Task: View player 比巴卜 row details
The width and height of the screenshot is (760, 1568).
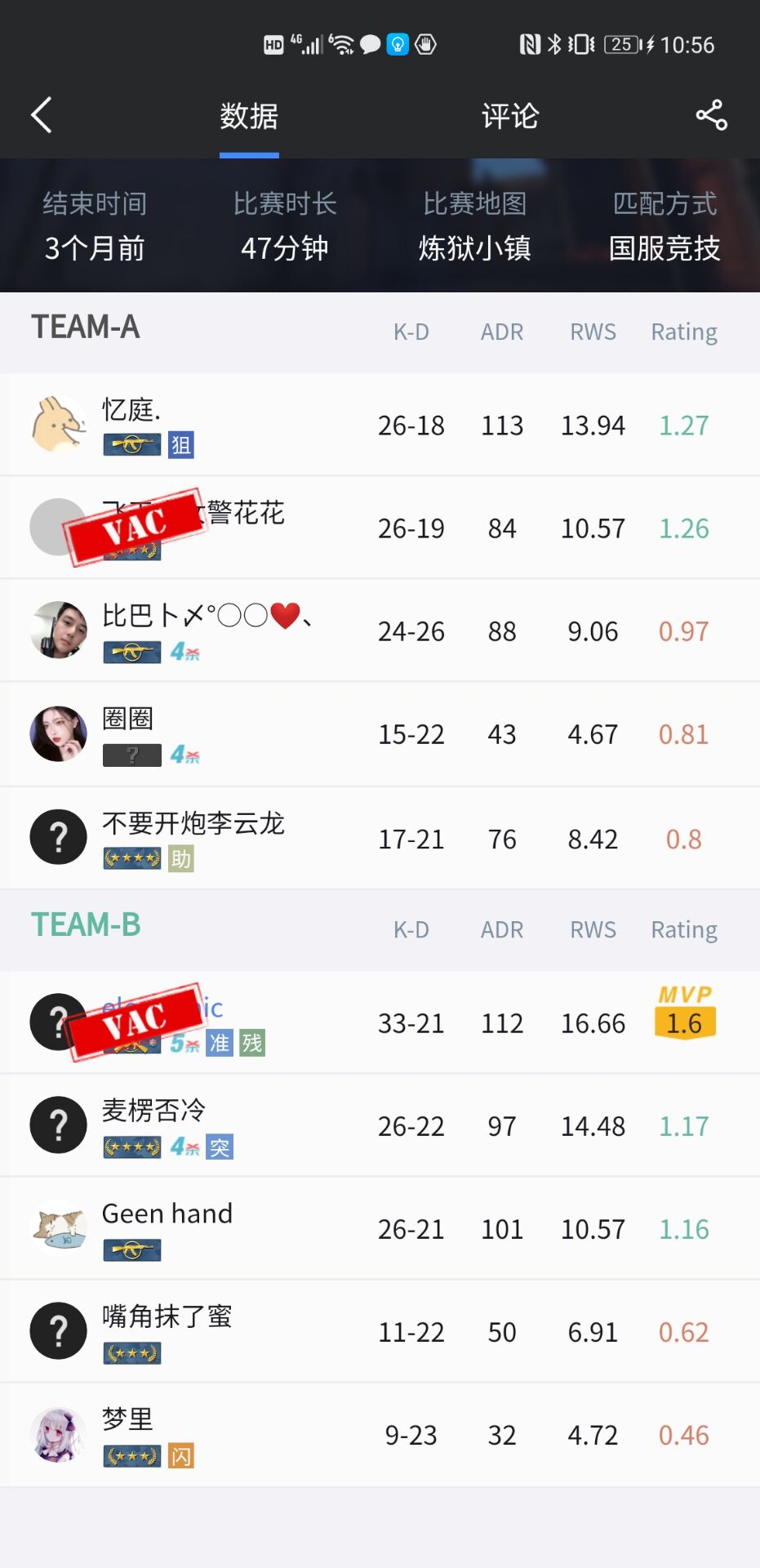Action: [x=380, y=630]
